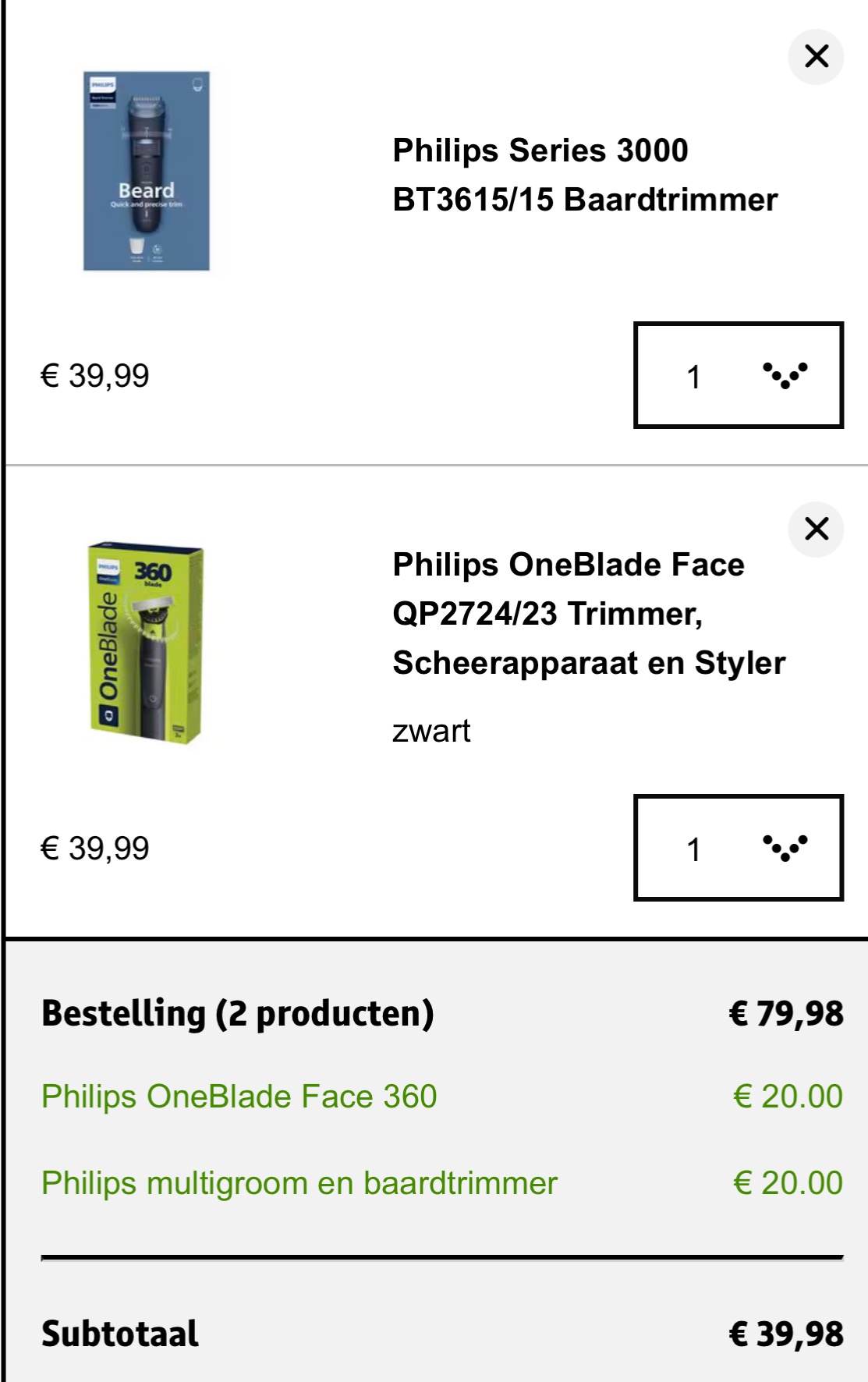
Task: Open quantity selector for the Baardtrimmer
Action: (739, 375)
